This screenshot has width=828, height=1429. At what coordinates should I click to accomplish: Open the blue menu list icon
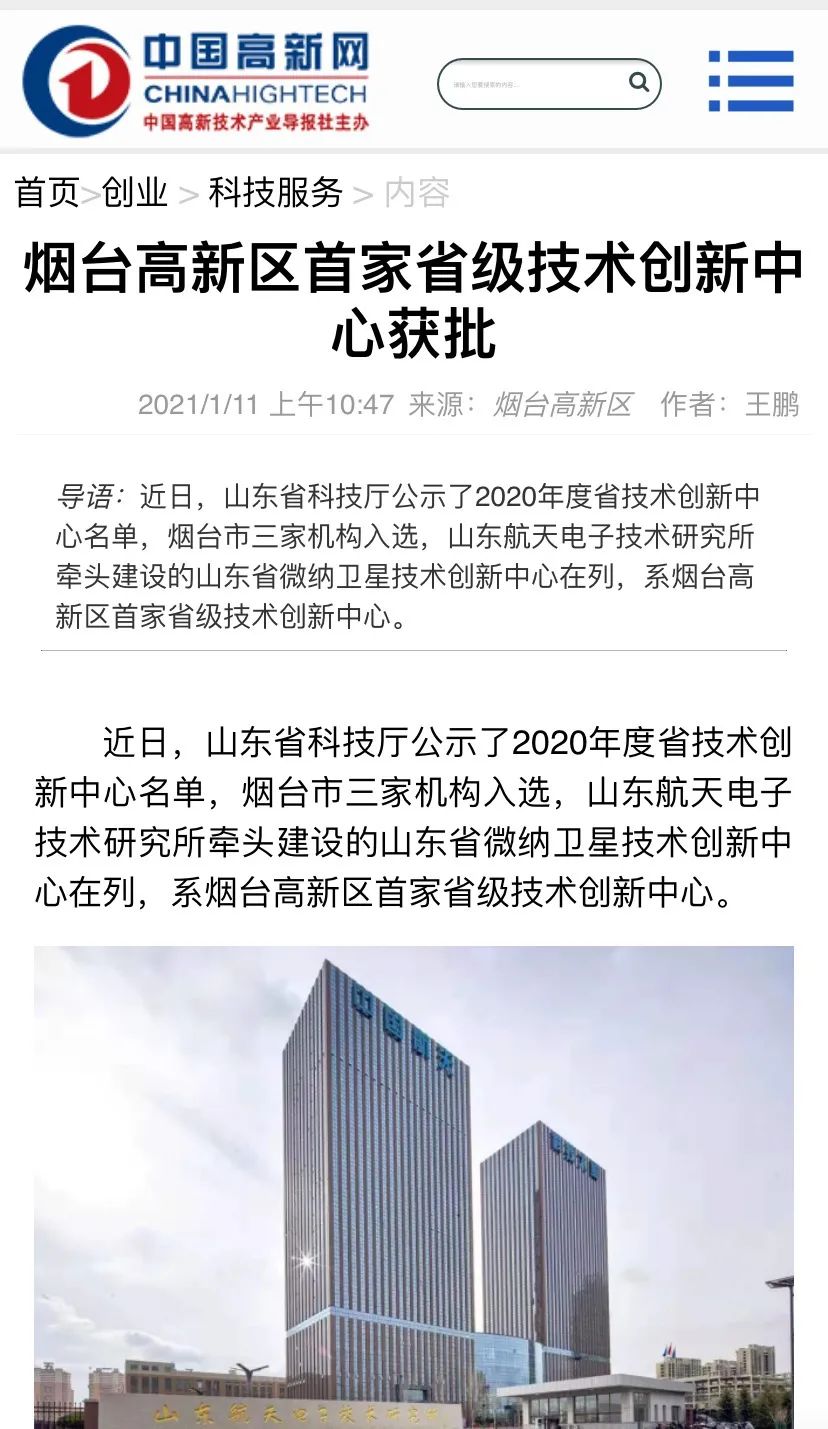(751, 81)
